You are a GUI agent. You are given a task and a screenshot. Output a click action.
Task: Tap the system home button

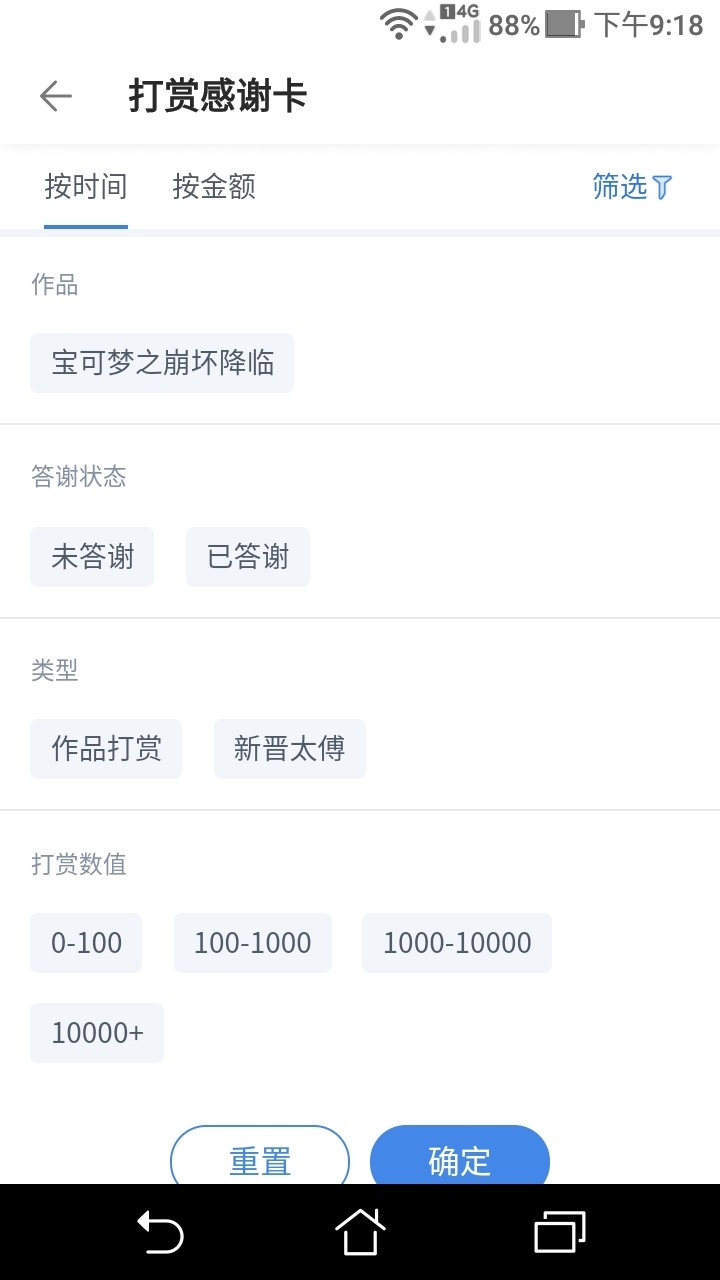pos(360,1232)
